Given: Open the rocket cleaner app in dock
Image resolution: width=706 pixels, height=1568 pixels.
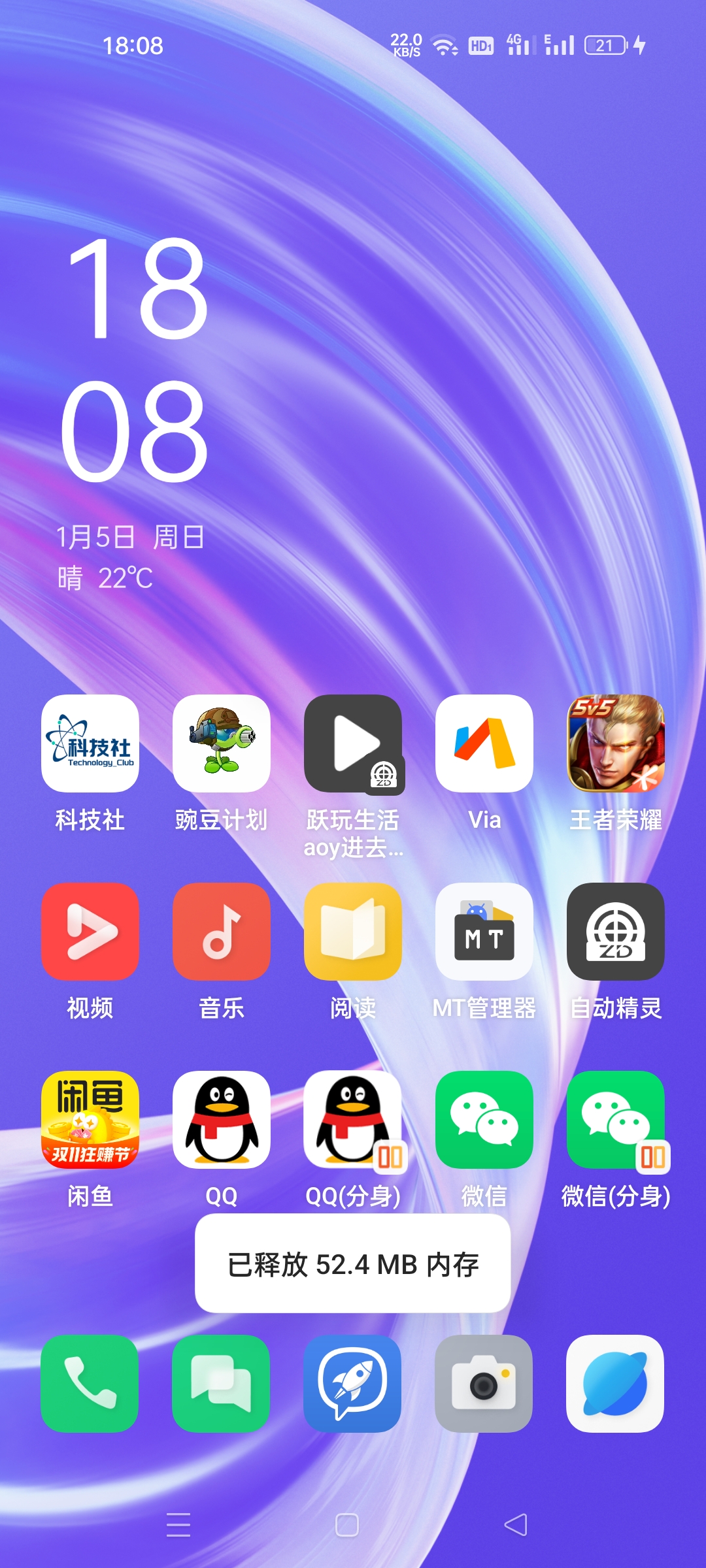Looking at the screenshot, I should click(x=352, y=1384).
